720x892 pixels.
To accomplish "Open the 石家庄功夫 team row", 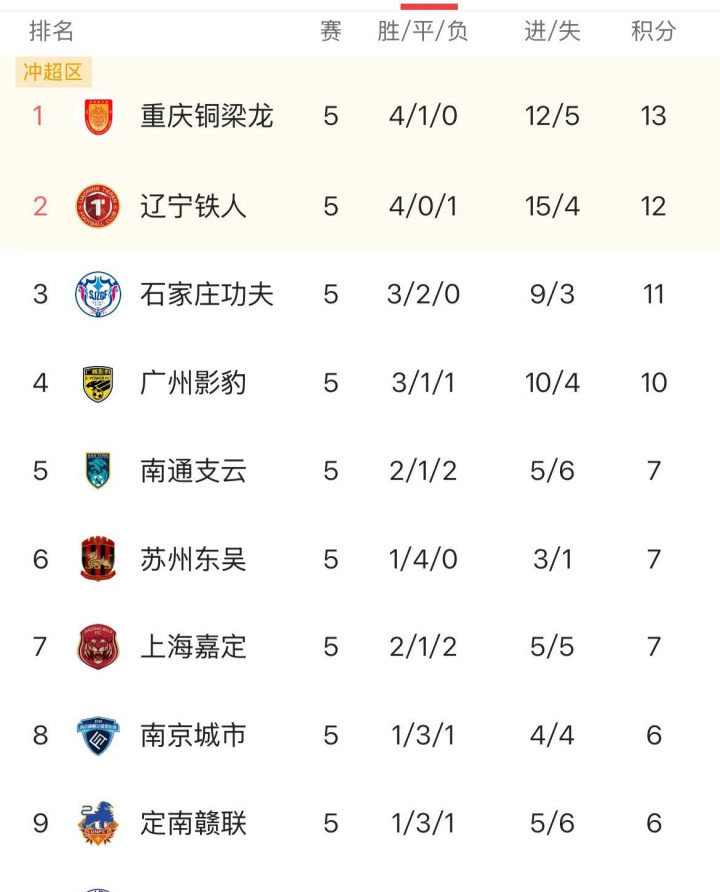I will tap(360, 294).
